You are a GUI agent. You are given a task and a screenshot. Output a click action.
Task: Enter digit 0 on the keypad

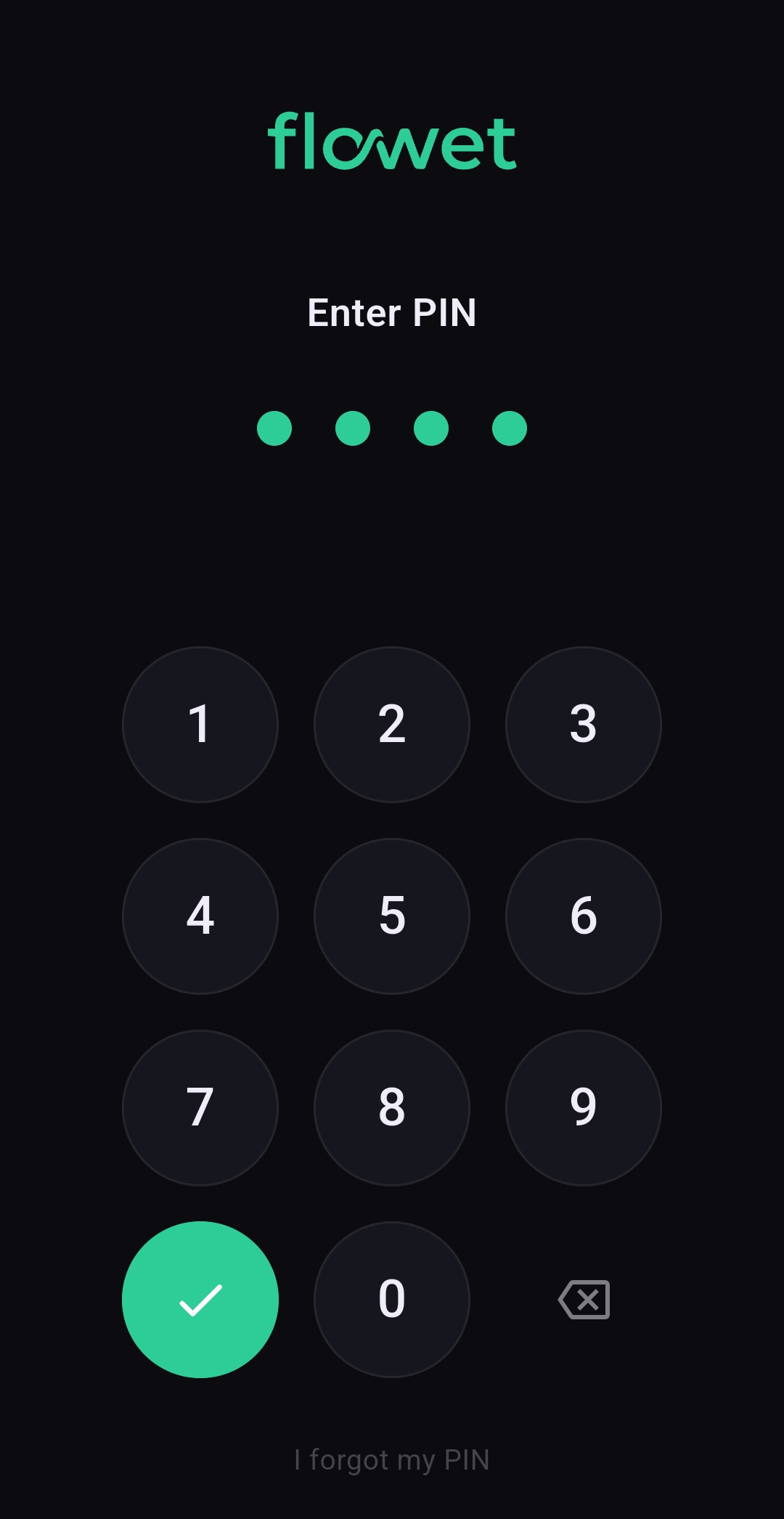[x=392, y=1300]
